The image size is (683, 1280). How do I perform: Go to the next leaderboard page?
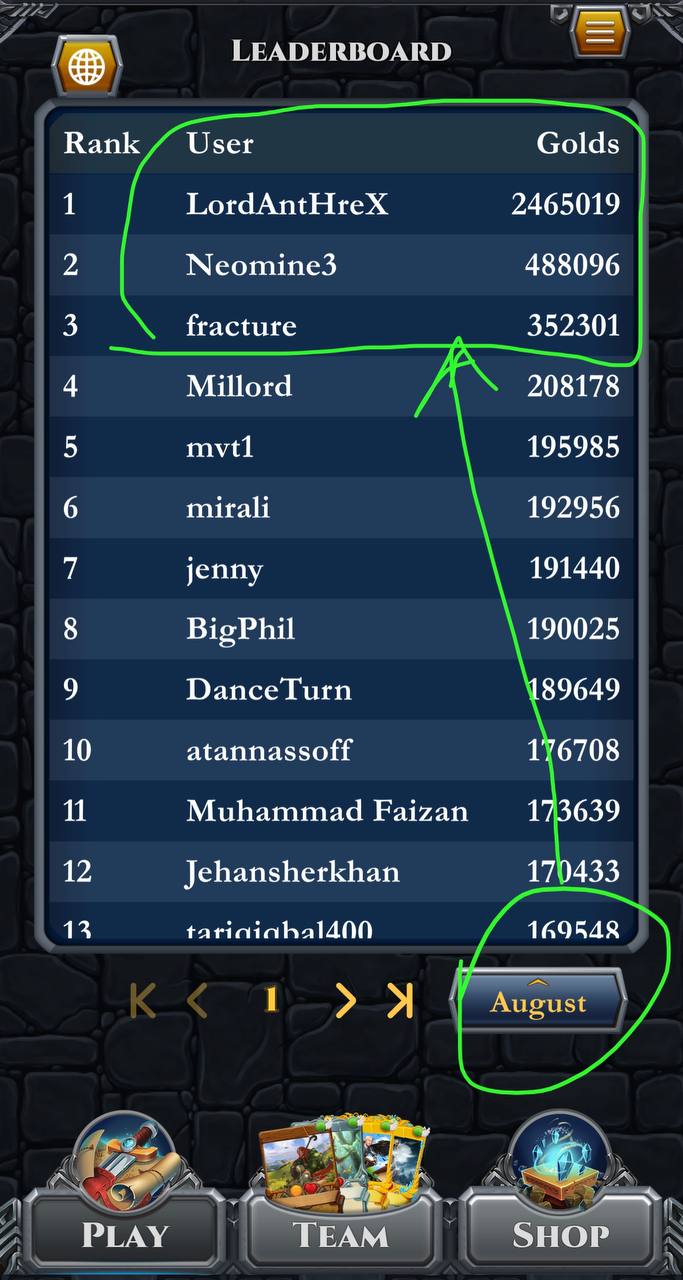point(345,1000)
